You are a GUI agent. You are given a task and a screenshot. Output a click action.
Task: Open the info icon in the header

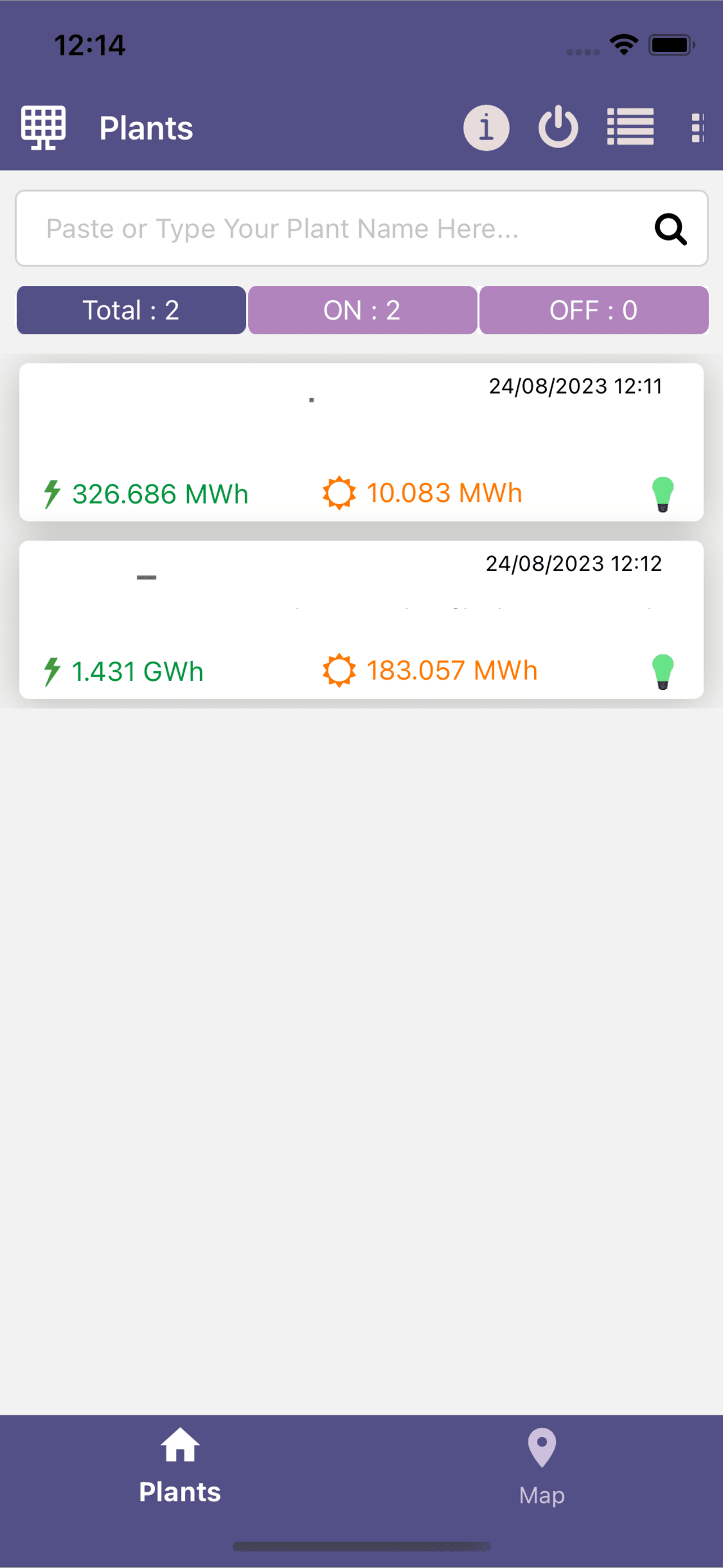coord(486,128)
